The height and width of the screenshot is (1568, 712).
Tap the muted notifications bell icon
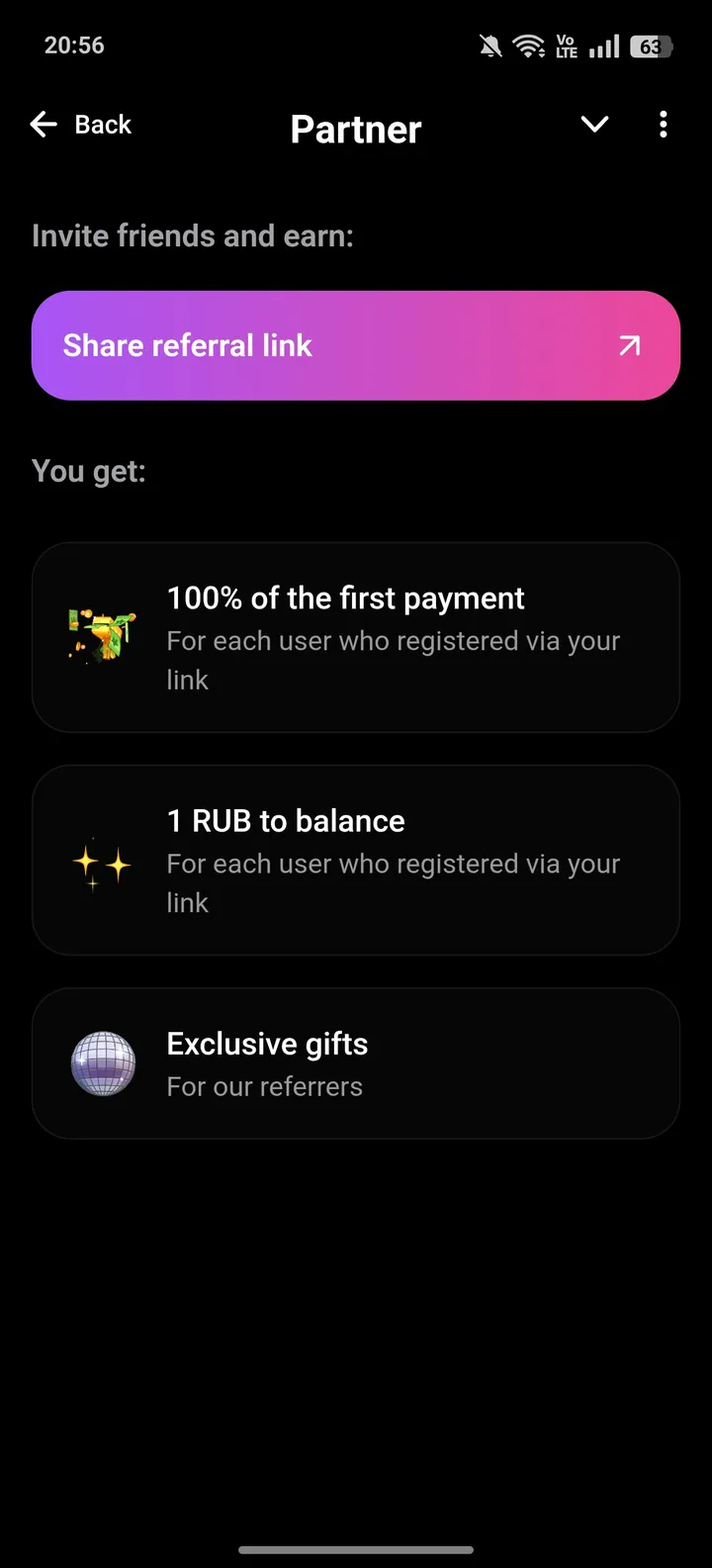(x=490, y=45)
